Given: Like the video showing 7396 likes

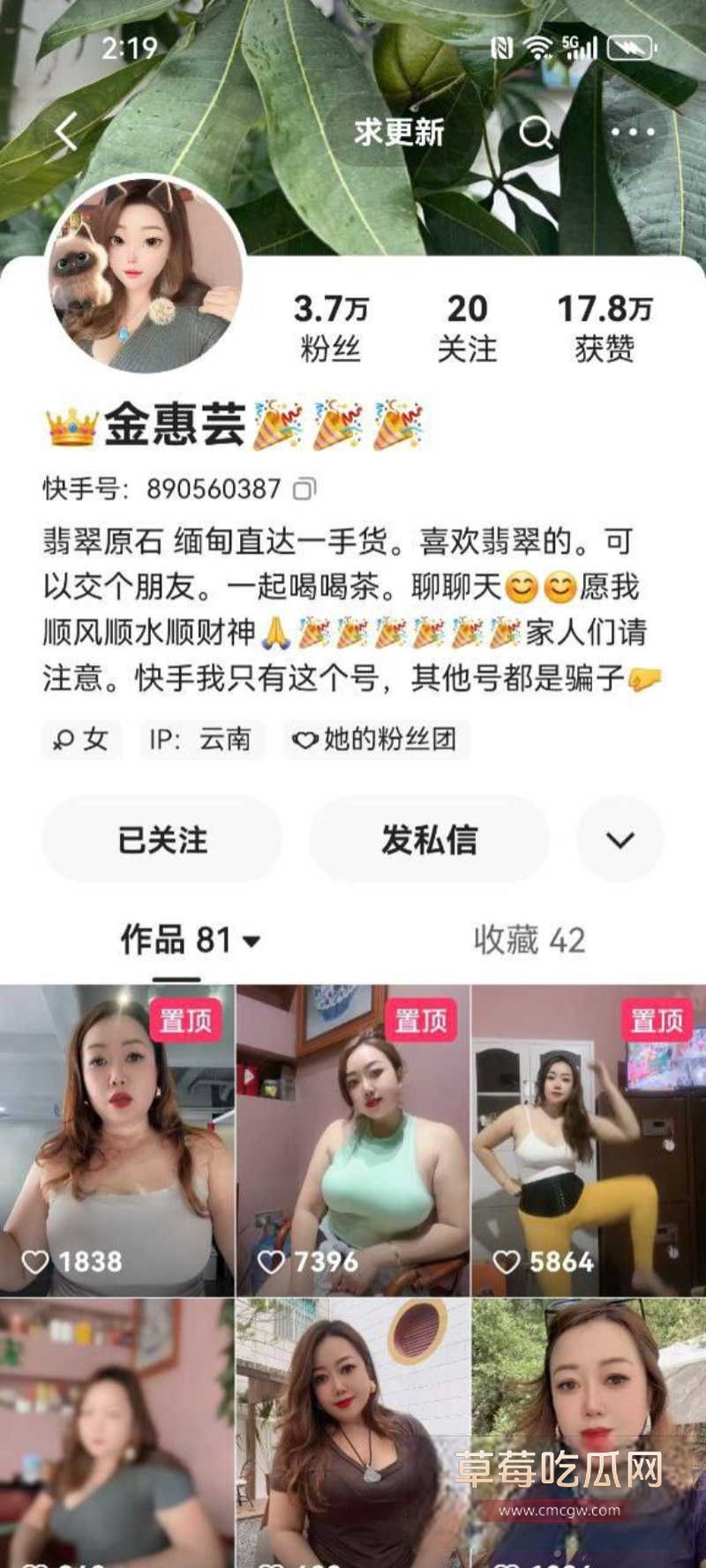Looking at the screenshot, I should (x=273, y=1262).
